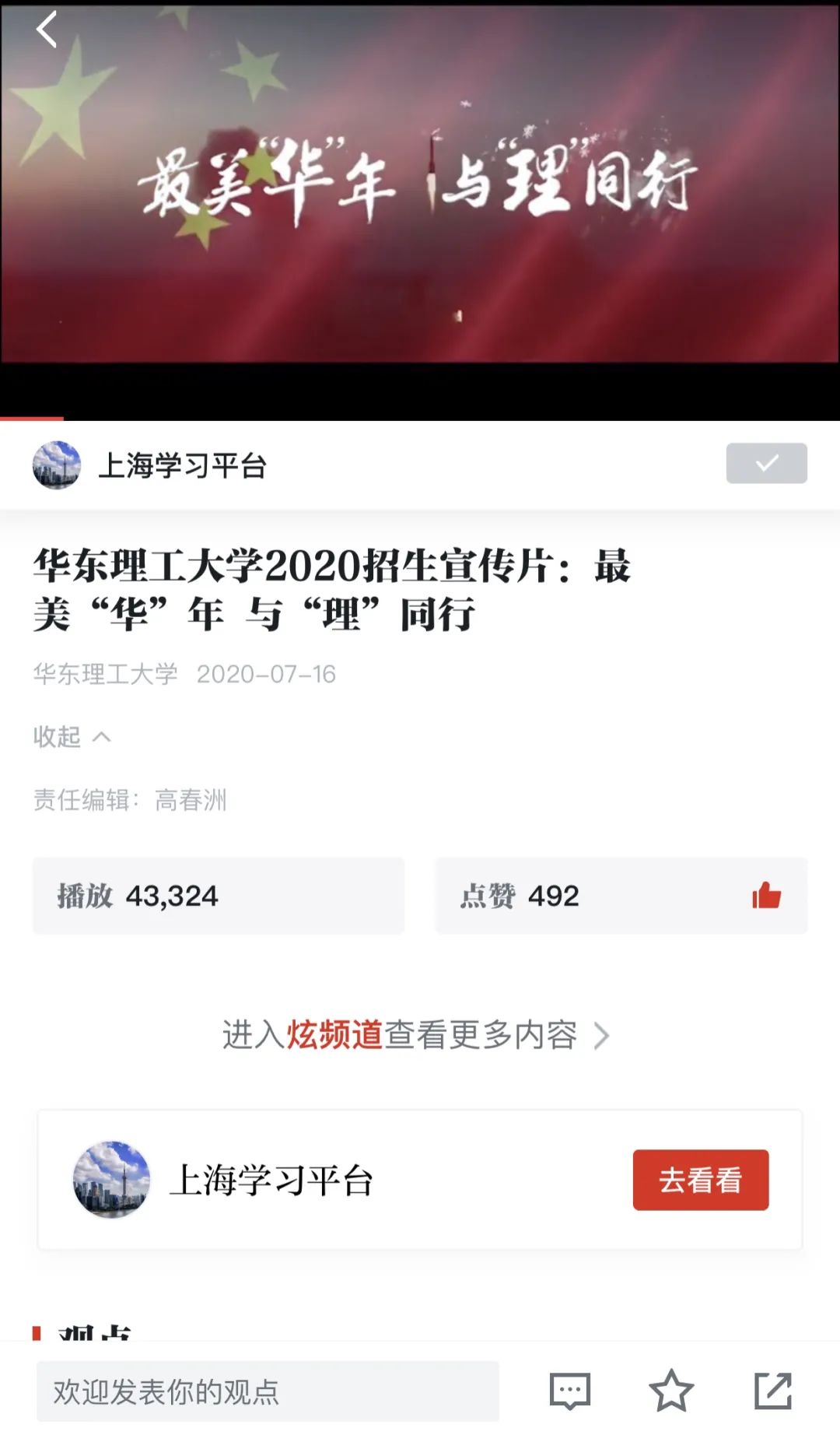840x1442 pixels.
Task: Go back using the top-left arrow
Action: pos(47,30)
